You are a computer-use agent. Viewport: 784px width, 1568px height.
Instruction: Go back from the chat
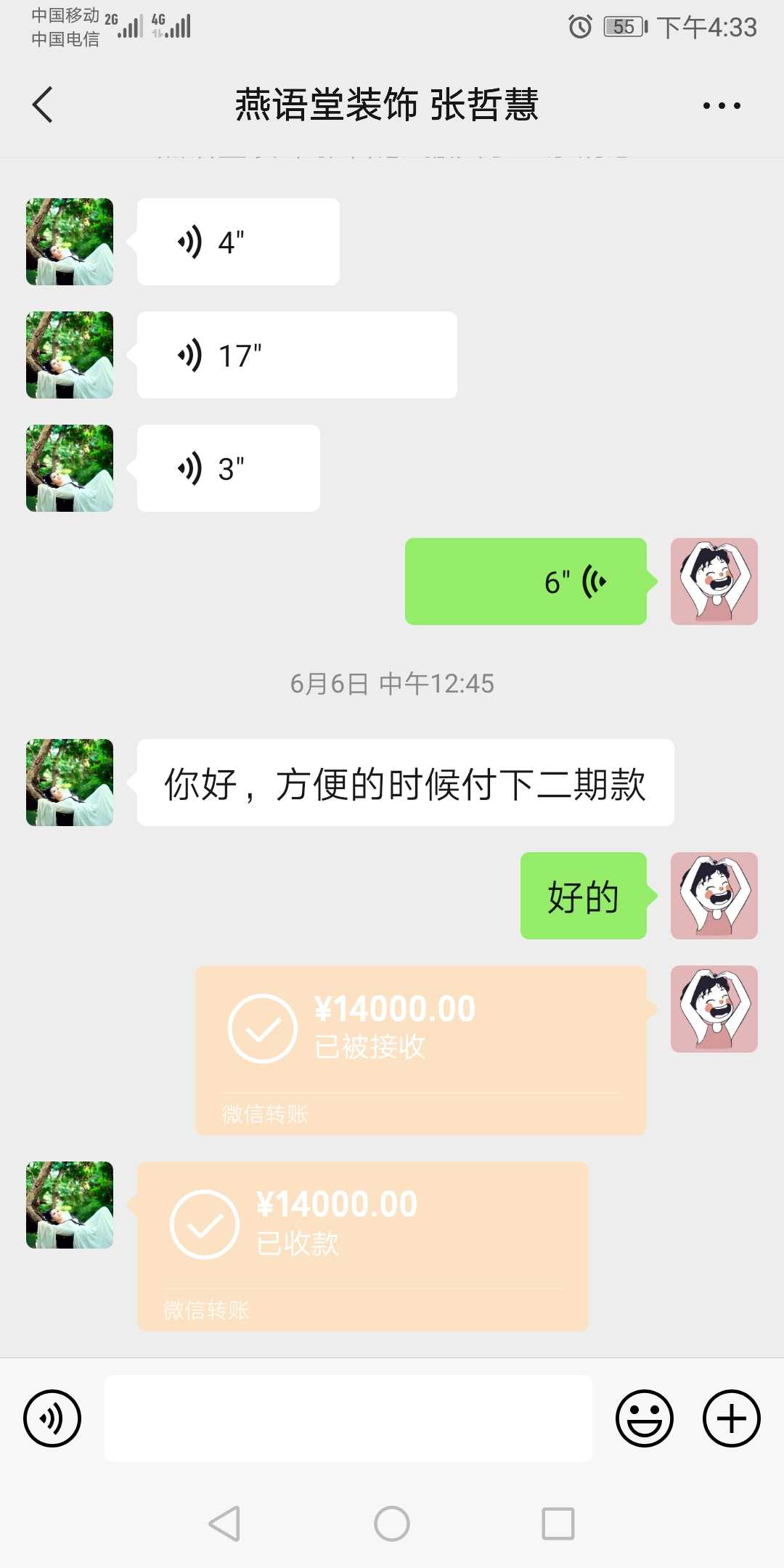coord(44,105)
